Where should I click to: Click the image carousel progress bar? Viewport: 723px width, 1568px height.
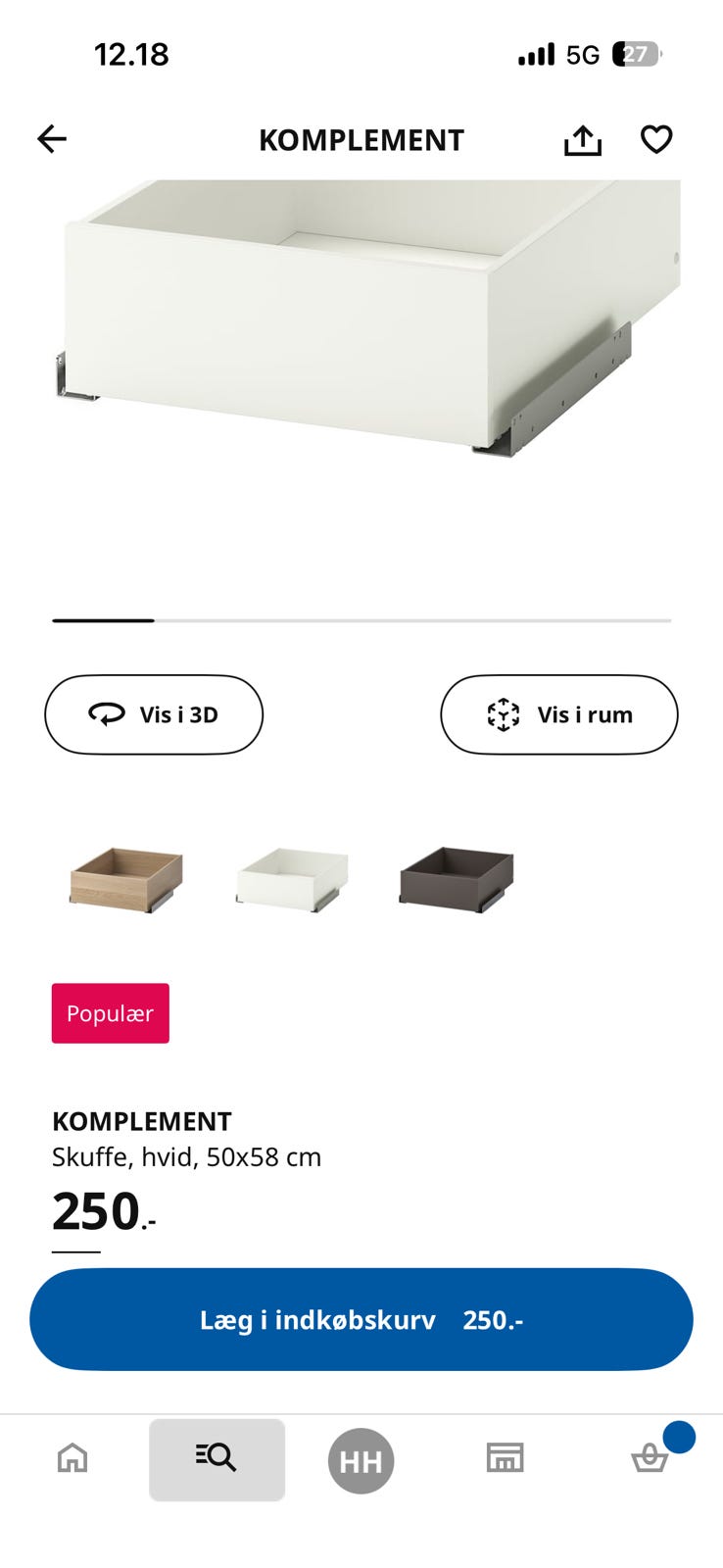click(x=361, y=620)
